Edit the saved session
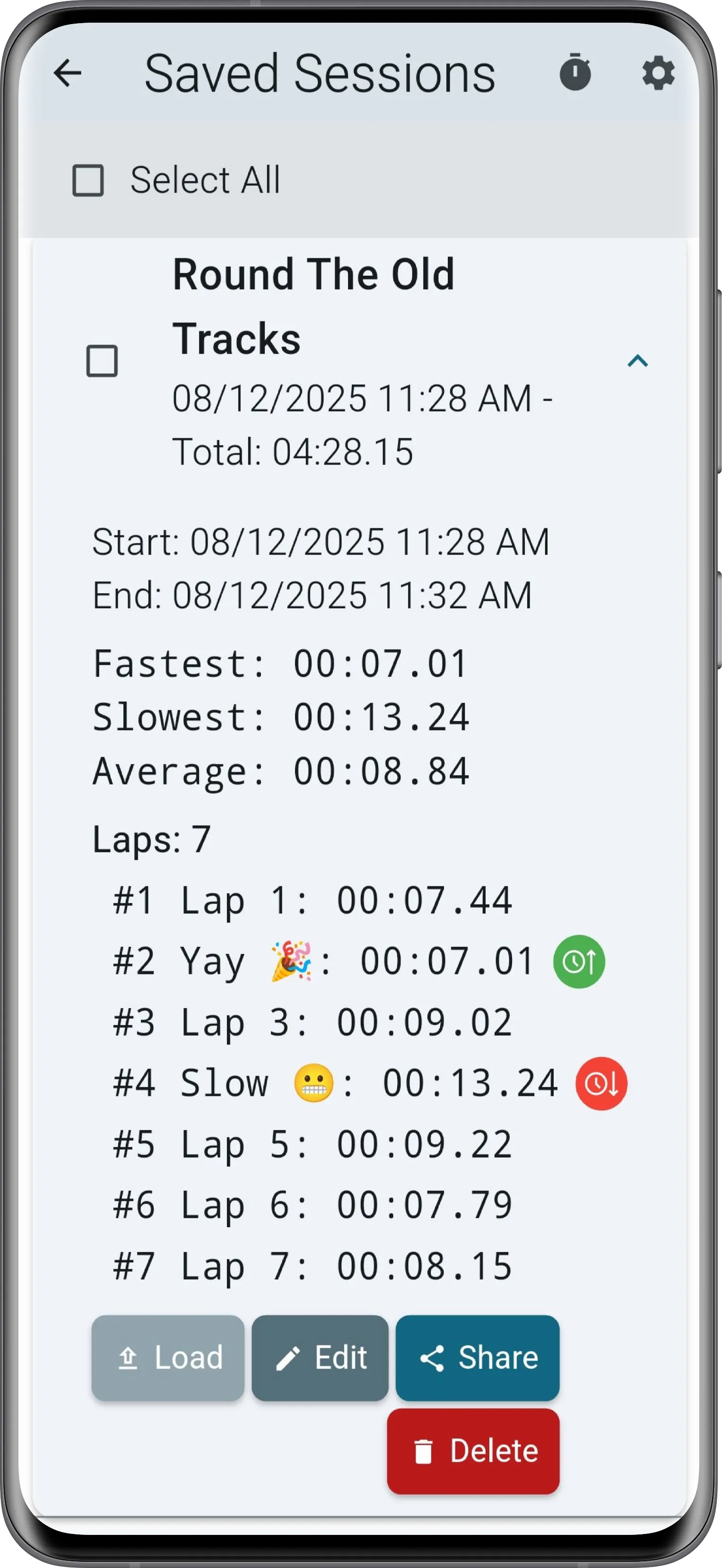The image size is (722, 1568). [x=320, y=1358]
